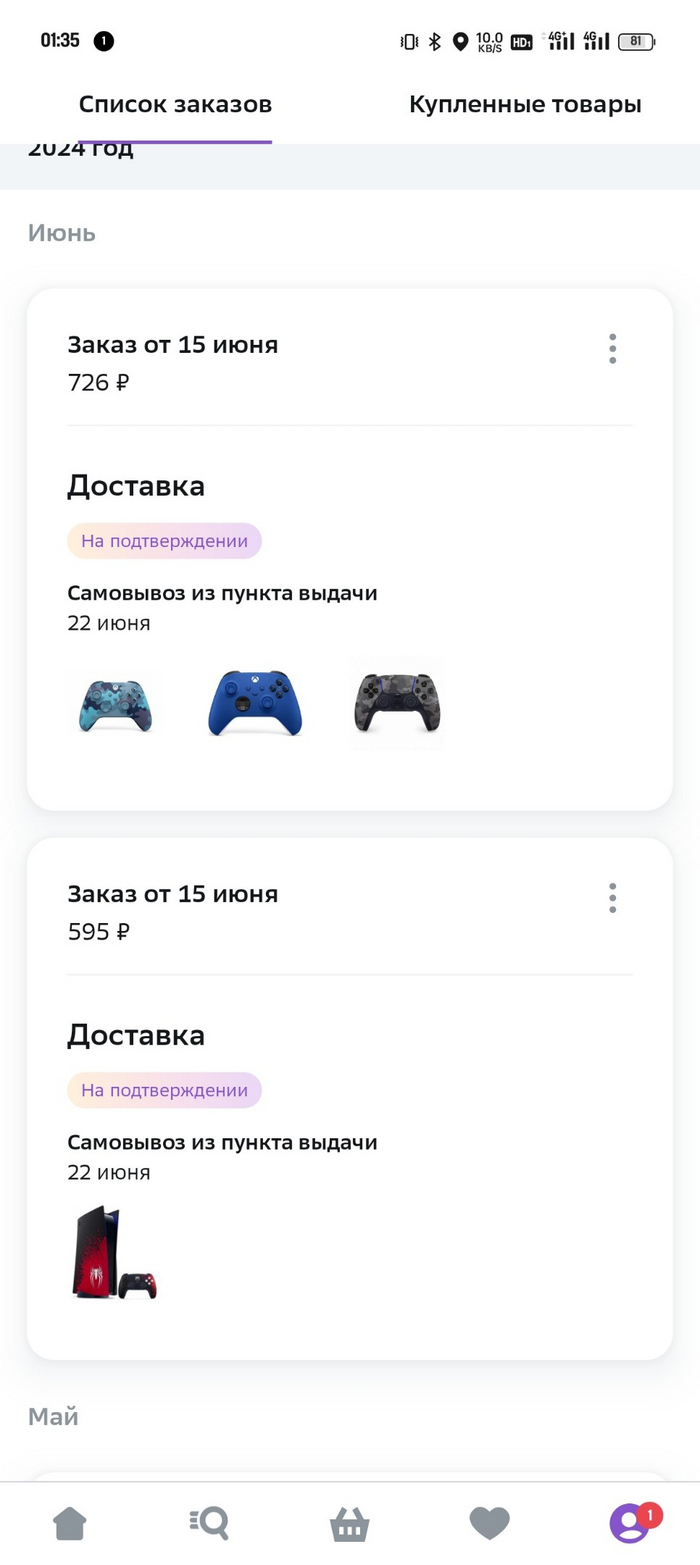Open the profile tab with notification badge
The image size is (700, 1565).
630,1524
